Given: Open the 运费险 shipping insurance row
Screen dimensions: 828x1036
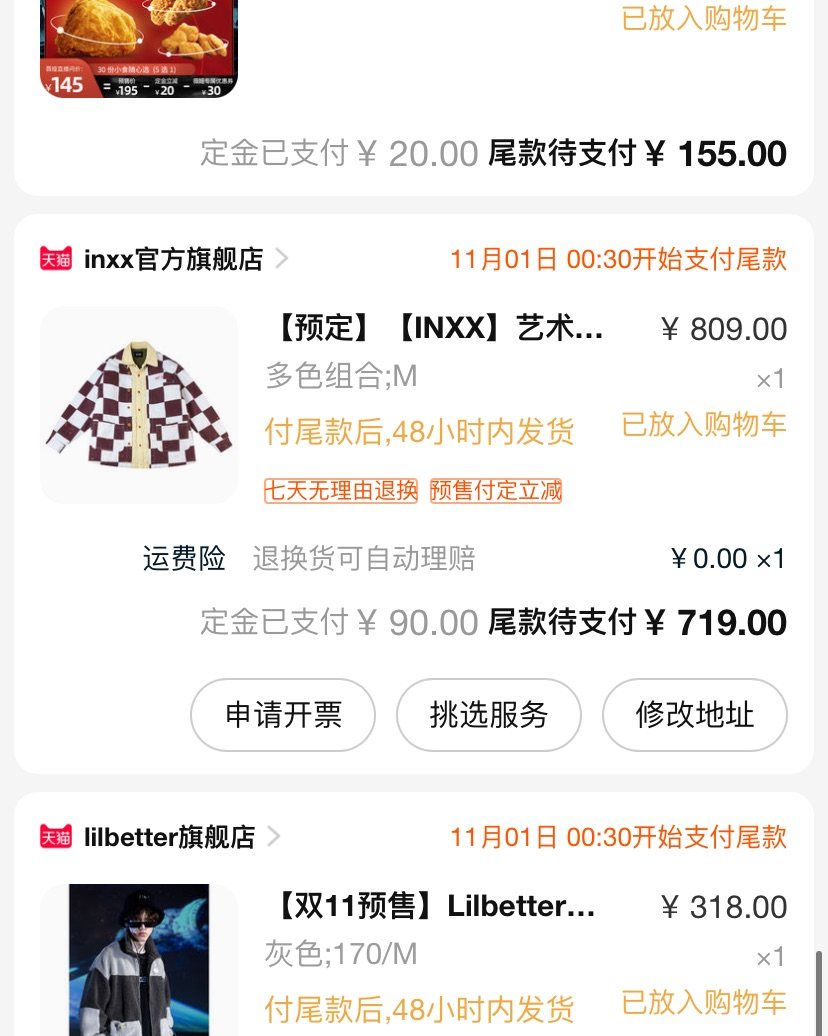Looking at the screenshot, I should (x=183, y=559).
